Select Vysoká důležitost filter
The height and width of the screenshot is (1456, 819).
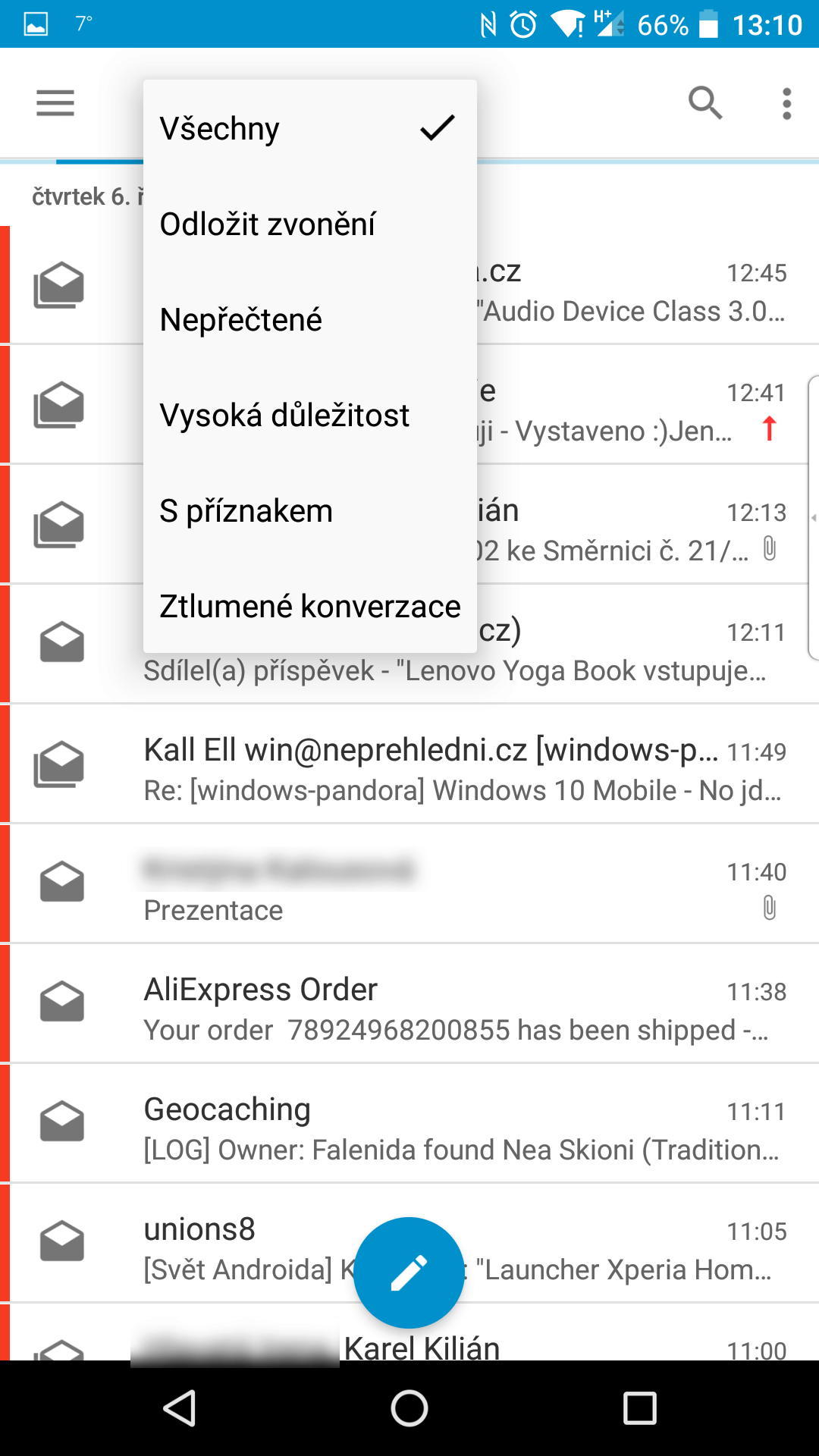coord(309,415)
